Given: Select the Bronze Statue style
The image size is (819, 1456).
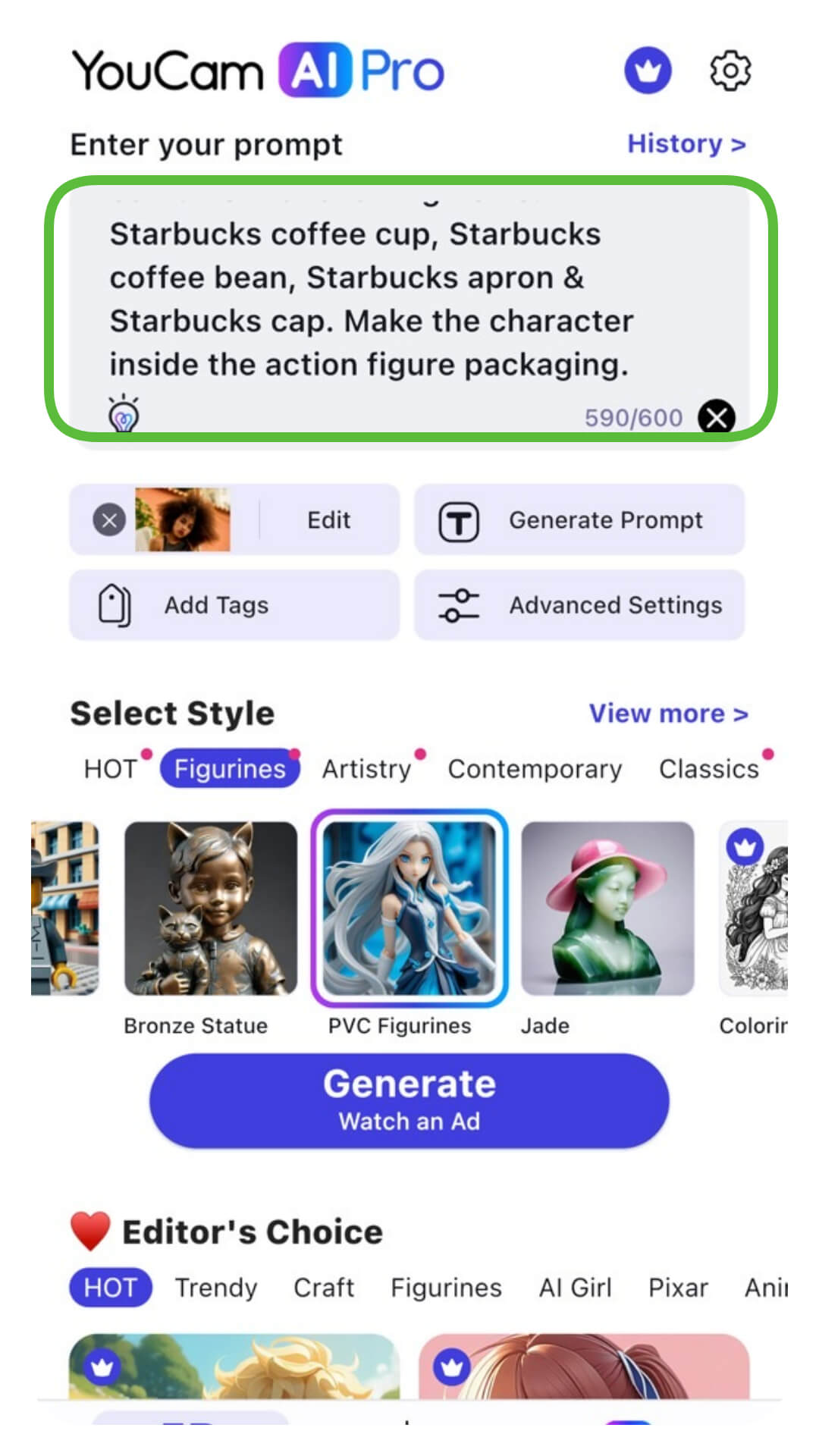Looking at the screenshot, I should click(x=211, y=908).
